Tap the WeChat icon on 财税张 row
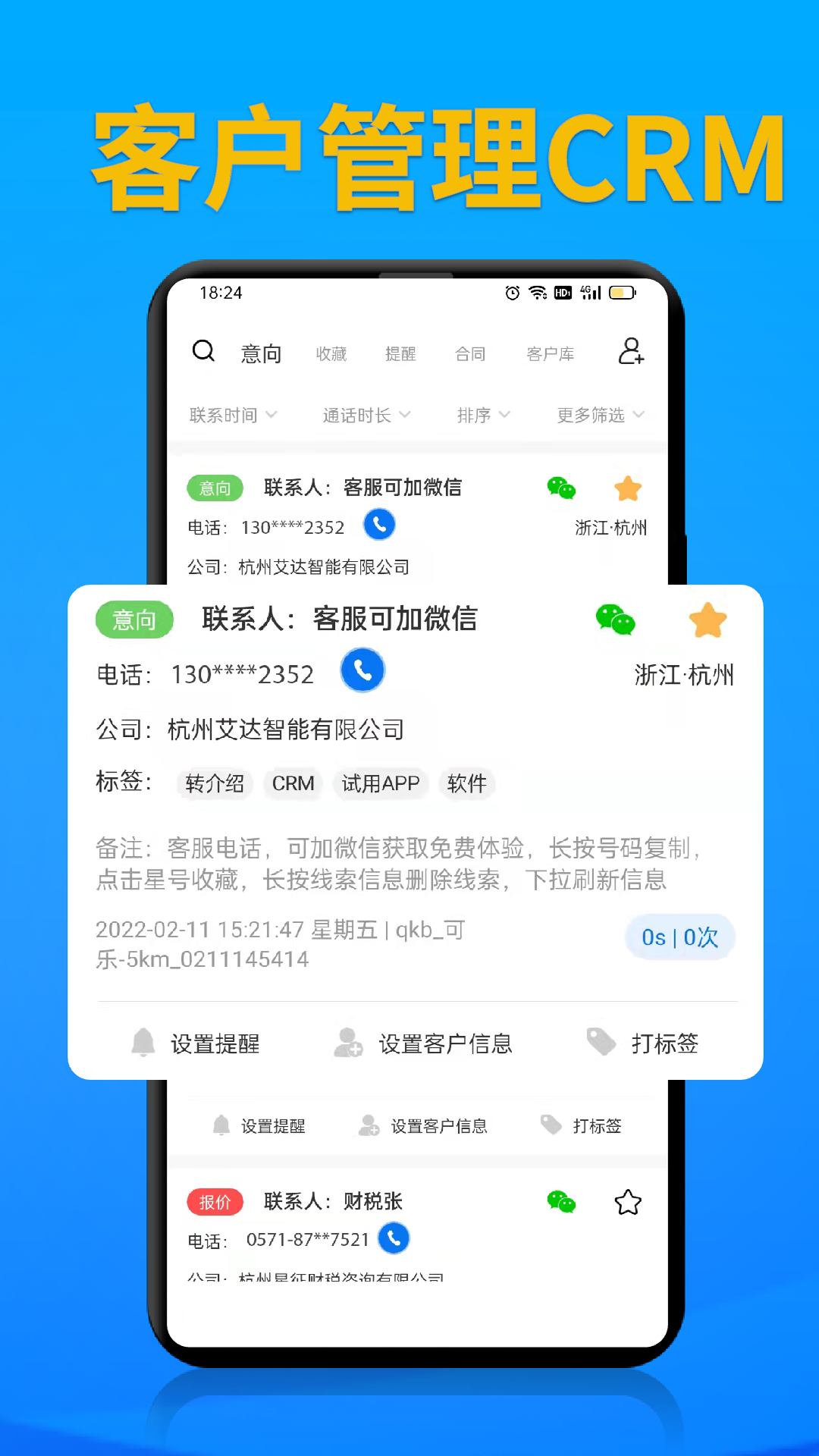The width and height of the screenshot is (819, 1456). pyautogui.click(x=561, y=1202)
